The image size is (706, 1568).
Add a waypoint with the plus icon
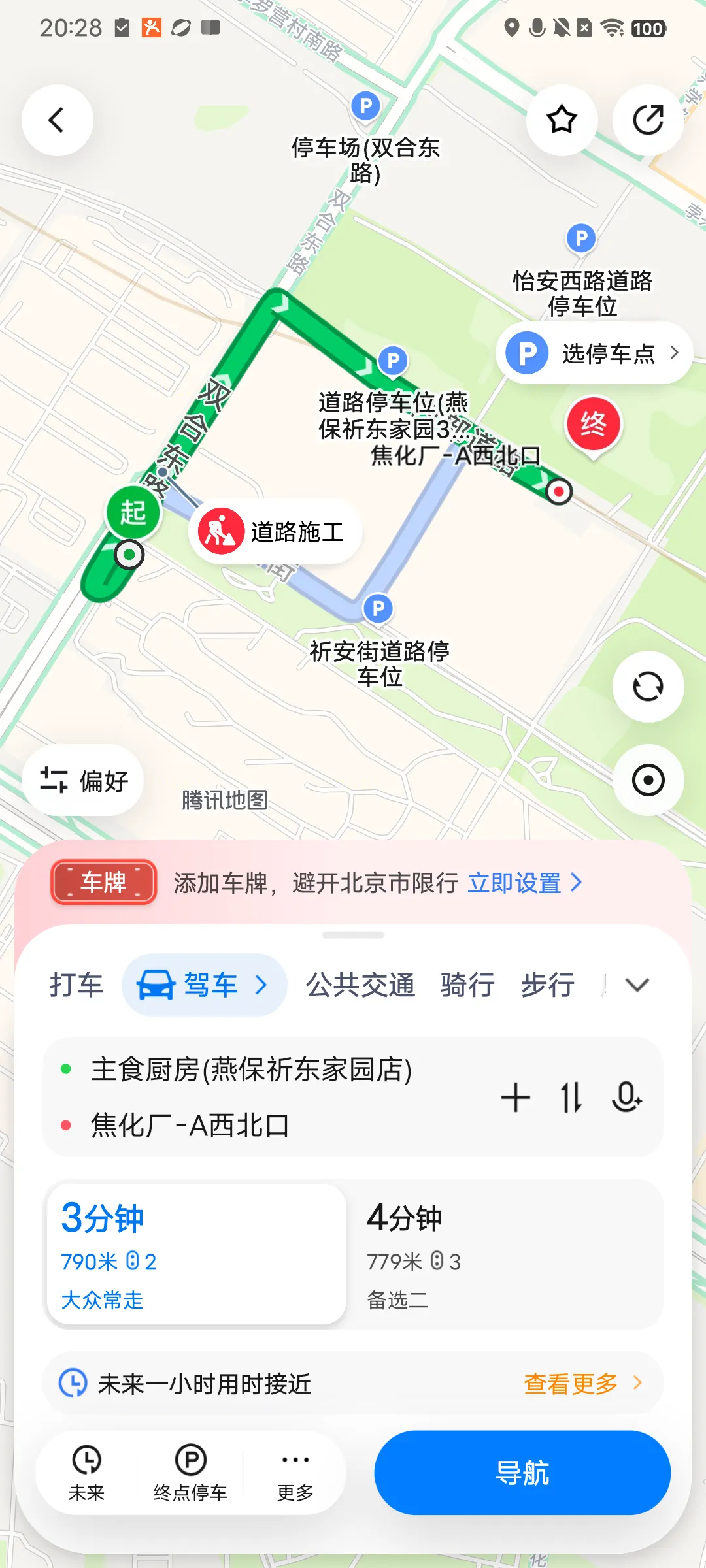point(516,1098)
